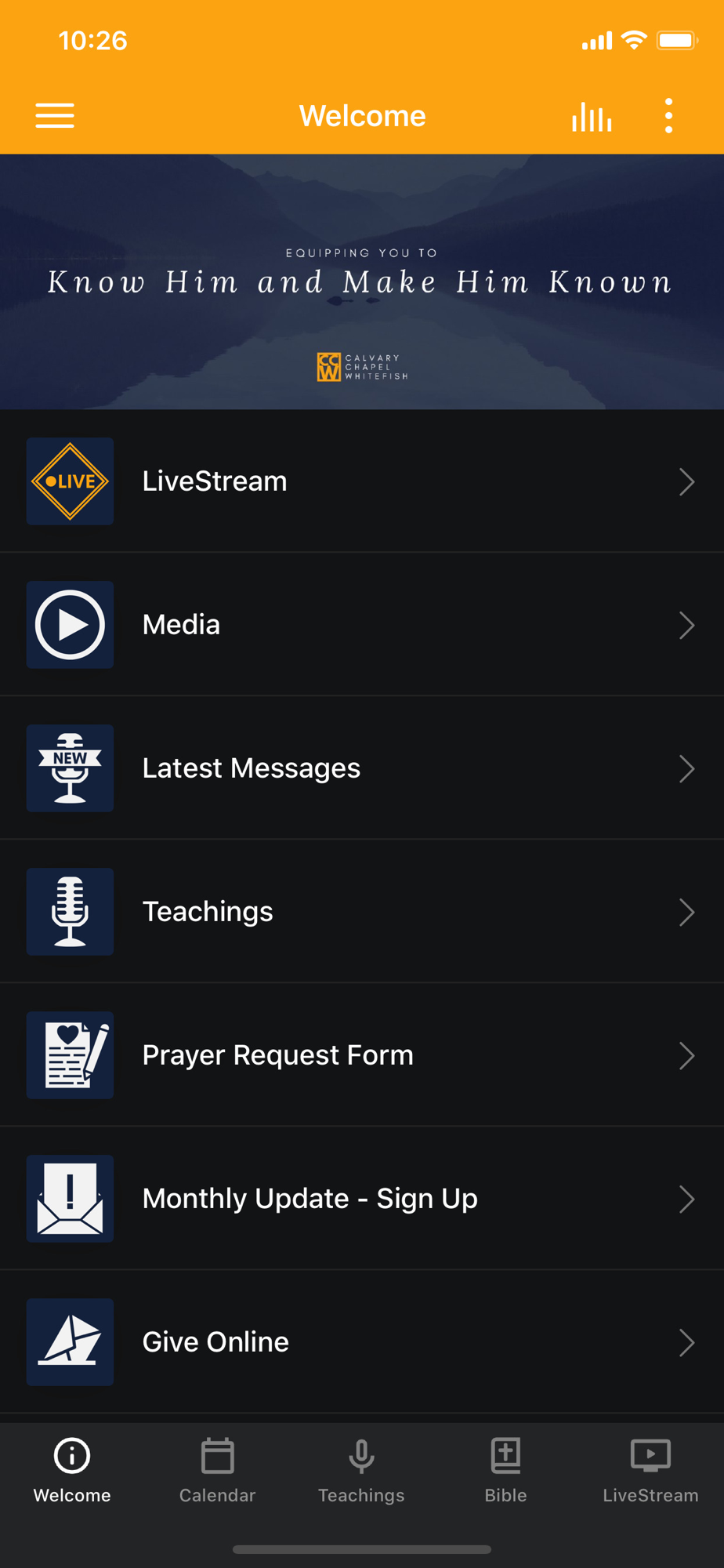Open the hamburger drawer menu
This screenshot has width=724, height=1568.
click(55, 116)
